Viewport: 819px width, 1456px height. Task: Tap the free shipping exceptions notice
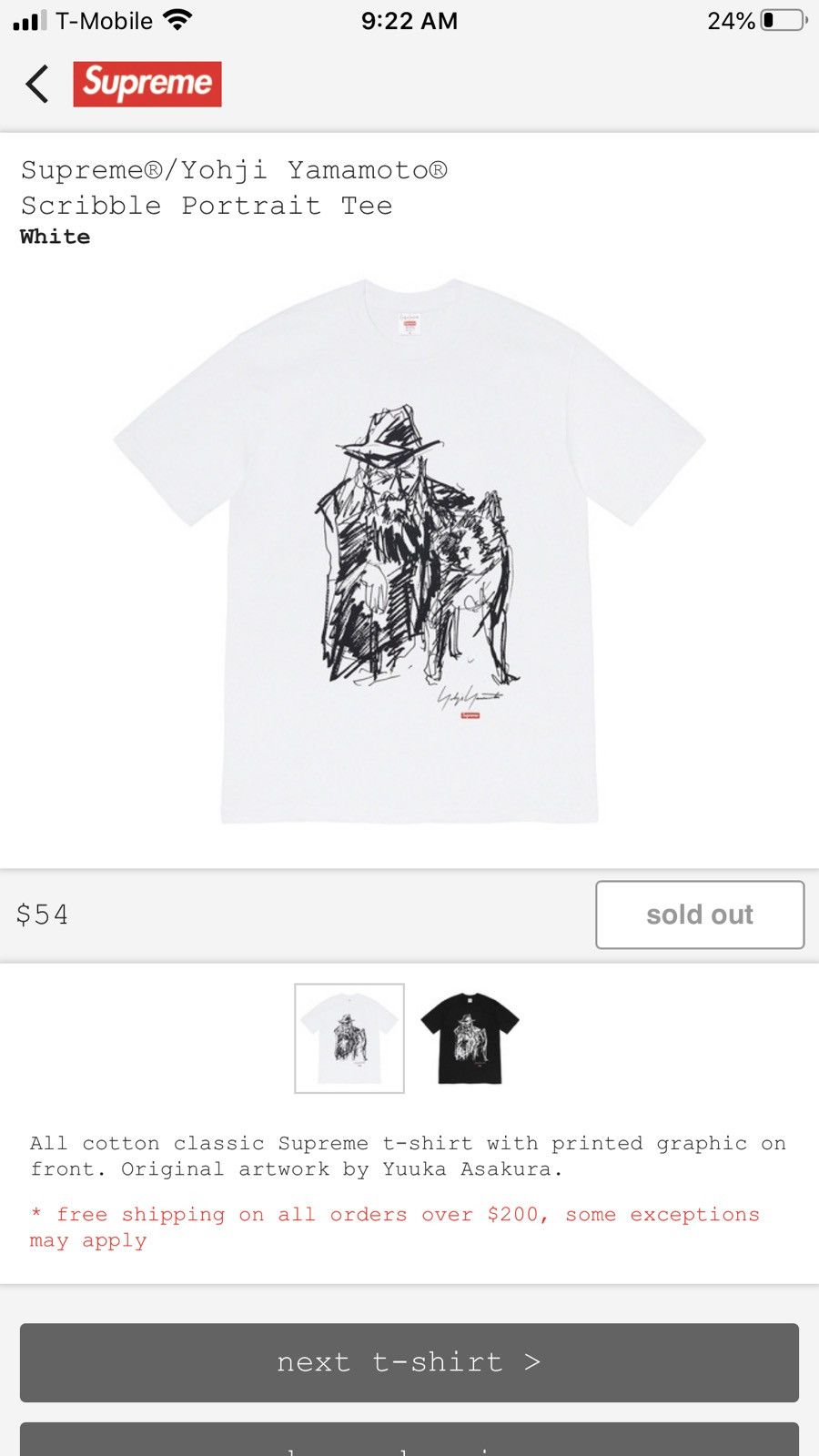tap(396, 1227)
